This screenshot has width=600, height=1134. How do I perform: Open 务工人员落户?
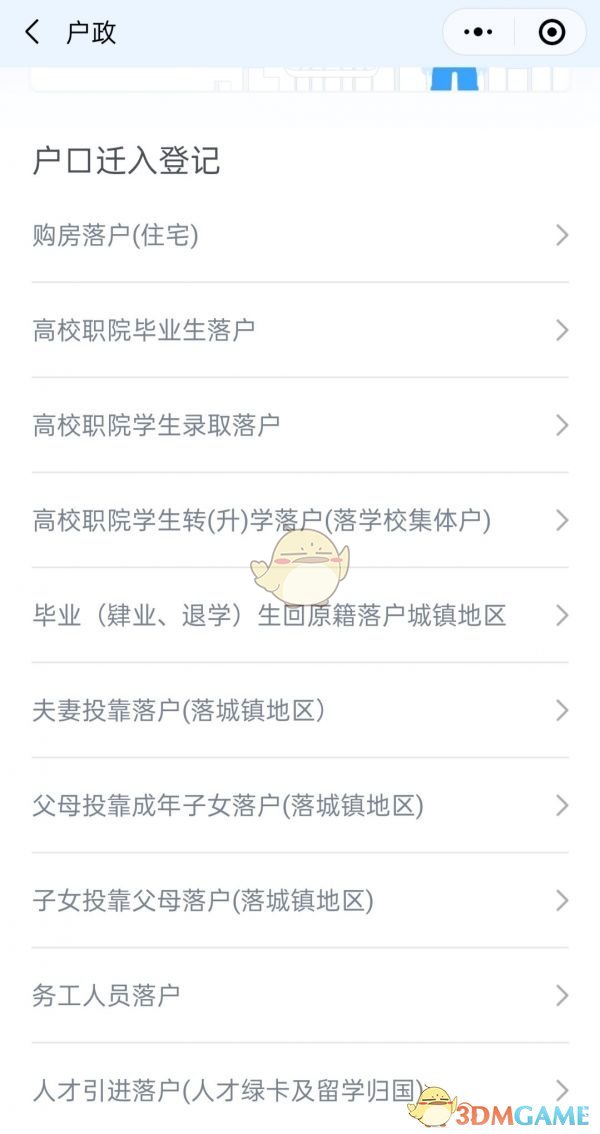pyautogui.click(x=300, y=996)
